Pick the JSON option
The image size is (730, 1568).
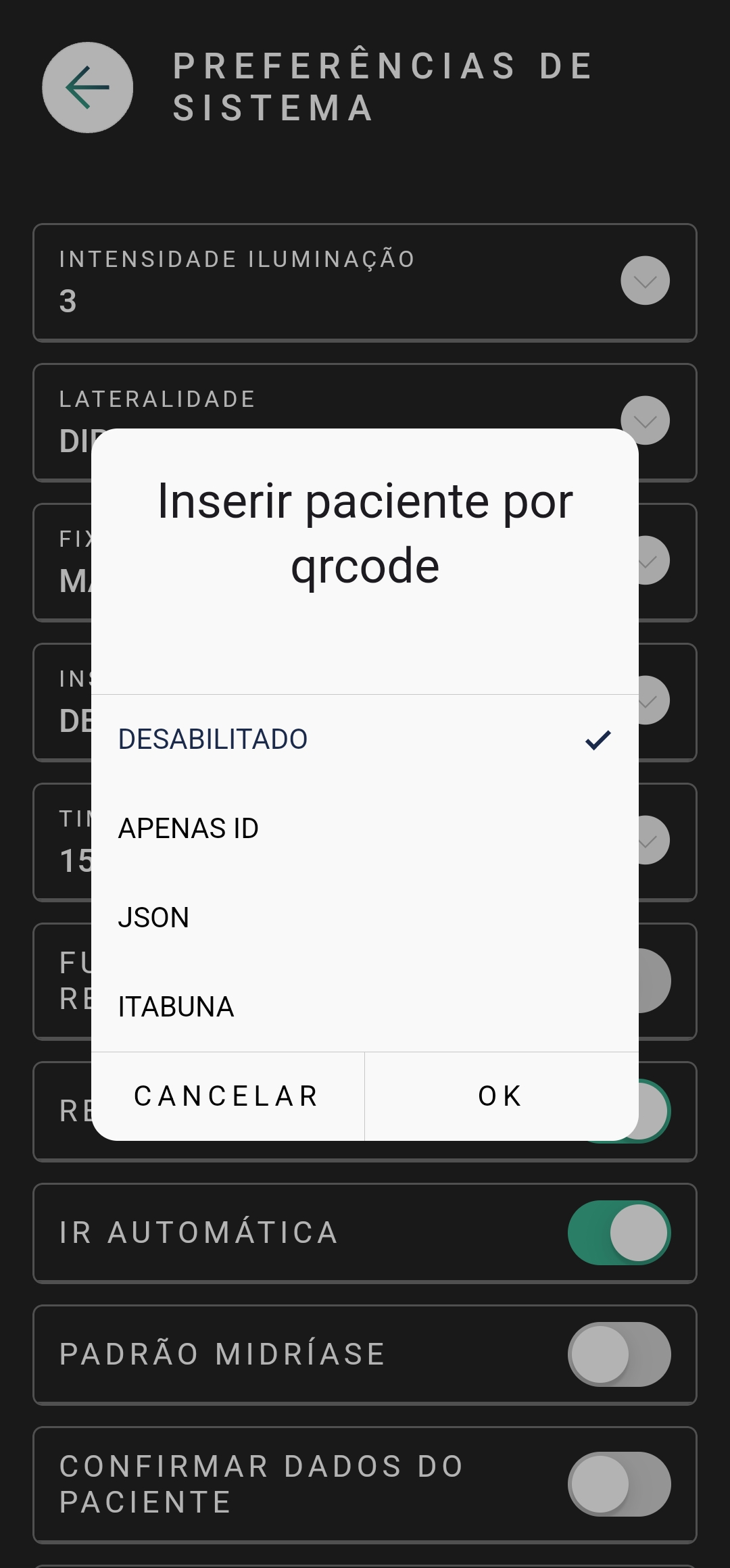click(x=365, y=918)
